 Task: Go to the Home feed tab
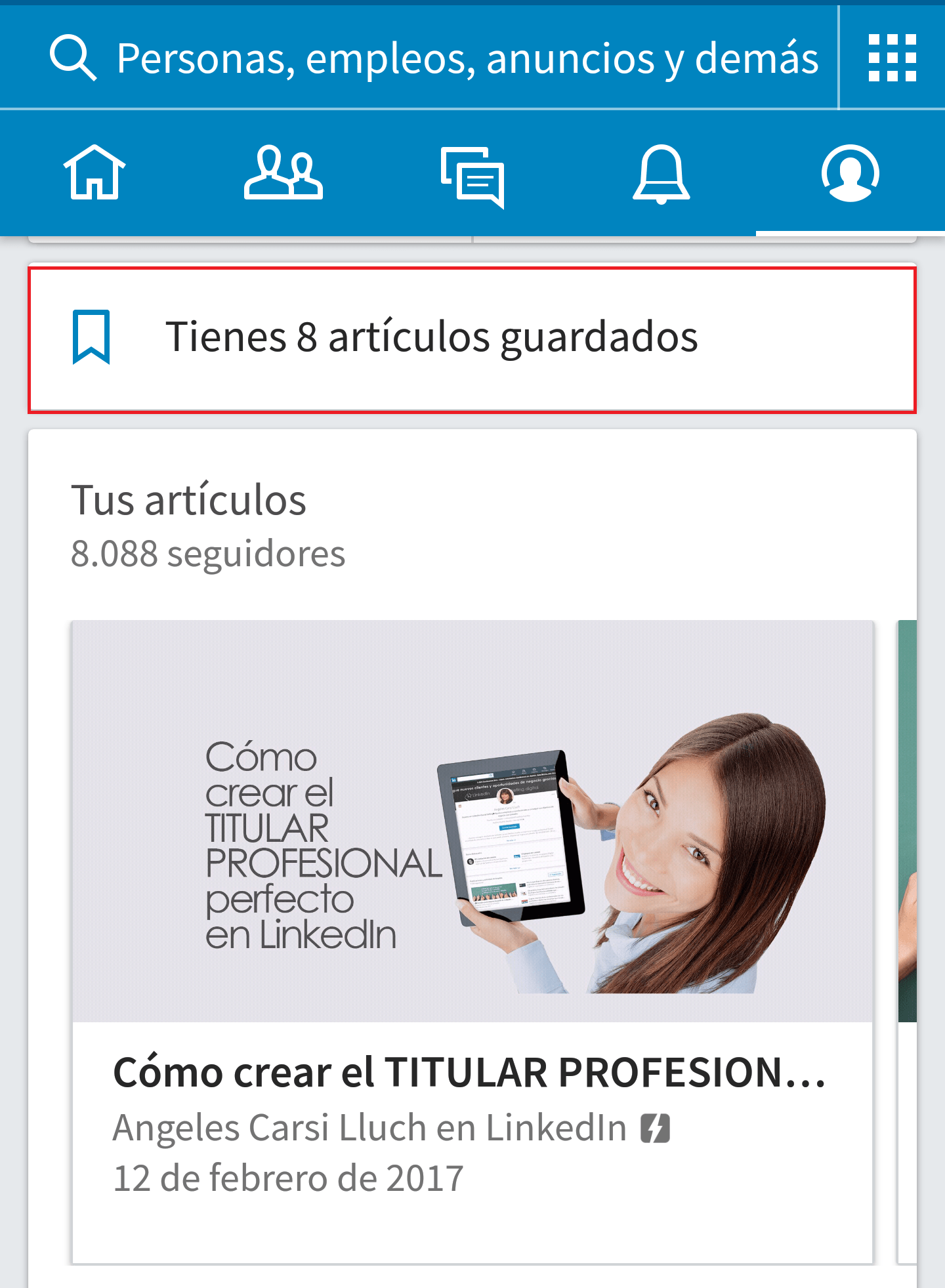[x=94, y=173]
